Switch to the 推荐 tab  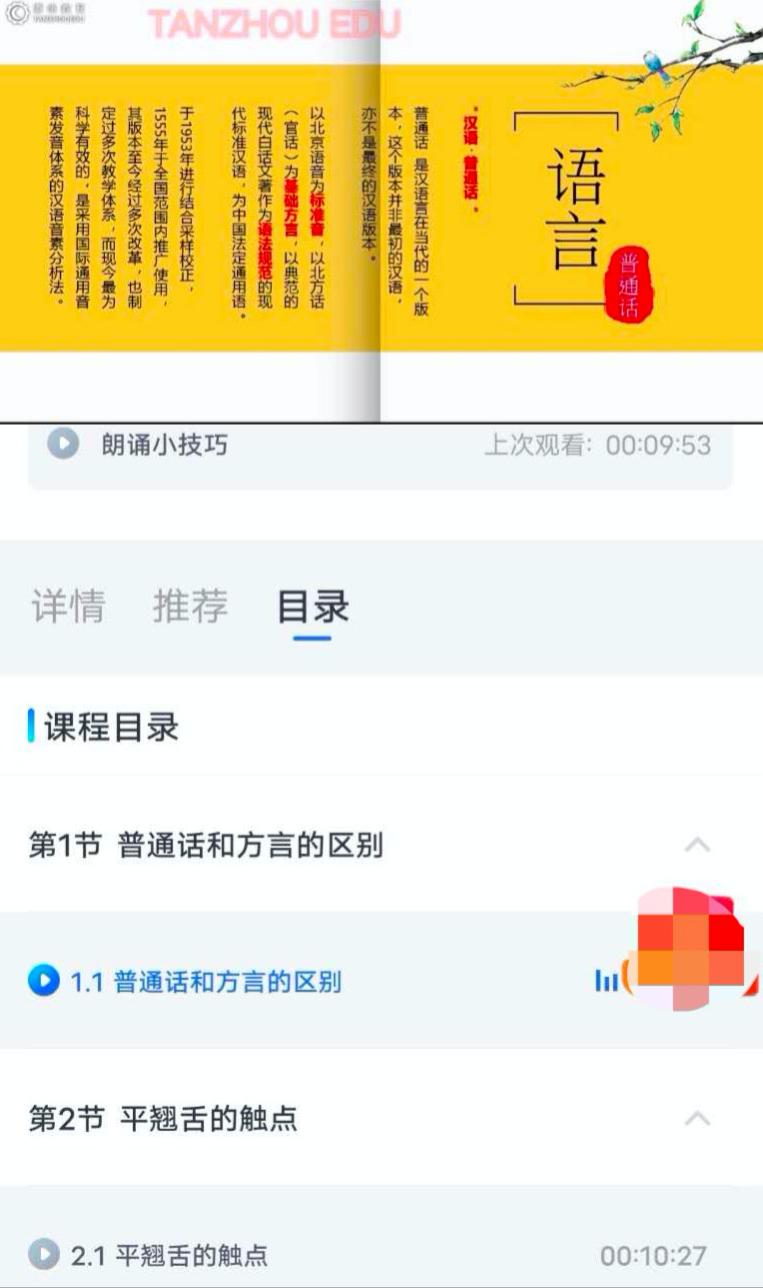190,607
